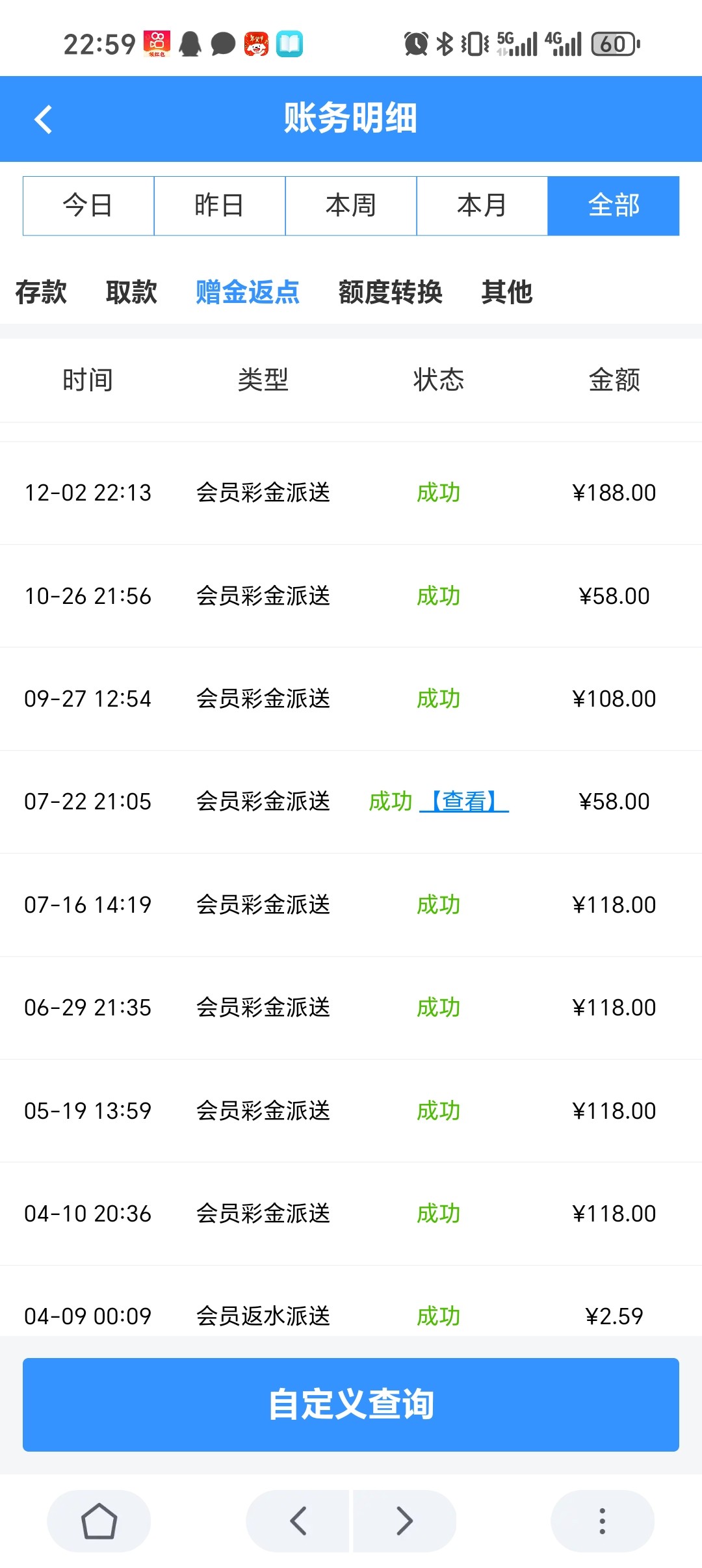This screenshot has height=1568, width=702.
Task: Show 本月 records
Action: click(x=482, y=205)
